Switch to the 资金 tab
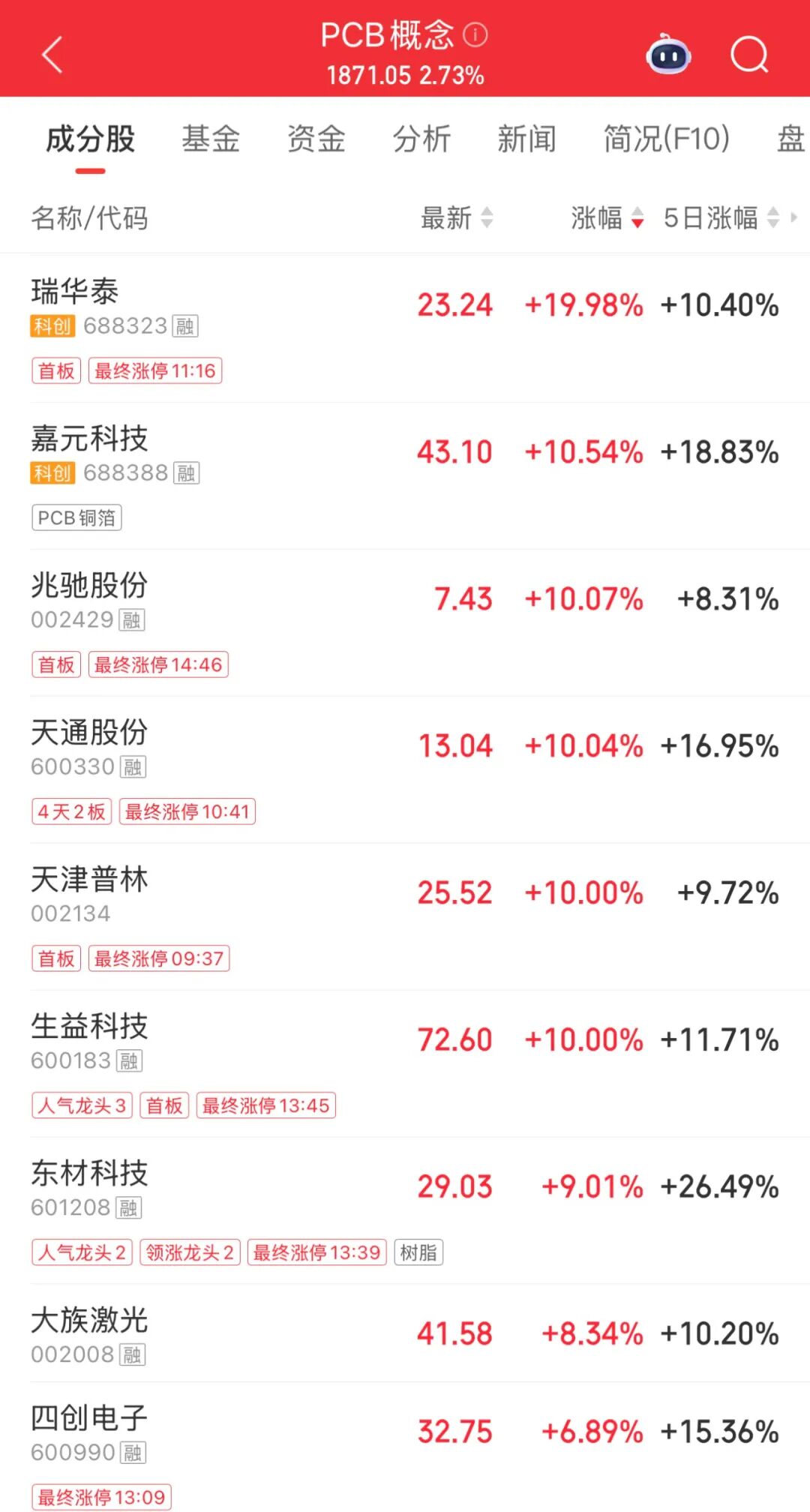 pos(315,139)
